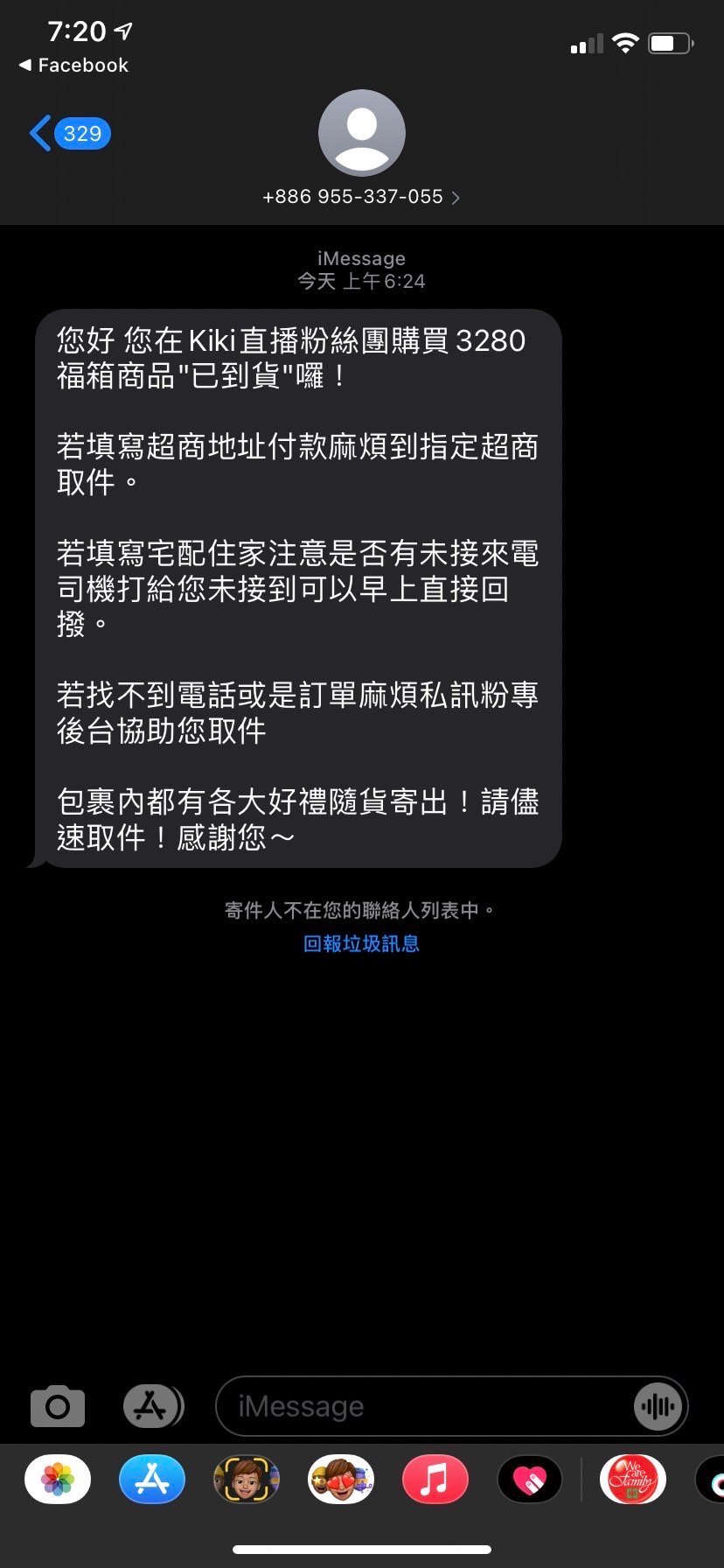Return to Facebook from the status bar
The width and height of the screenshot is (724, 1568).
(x=73, y=66)
